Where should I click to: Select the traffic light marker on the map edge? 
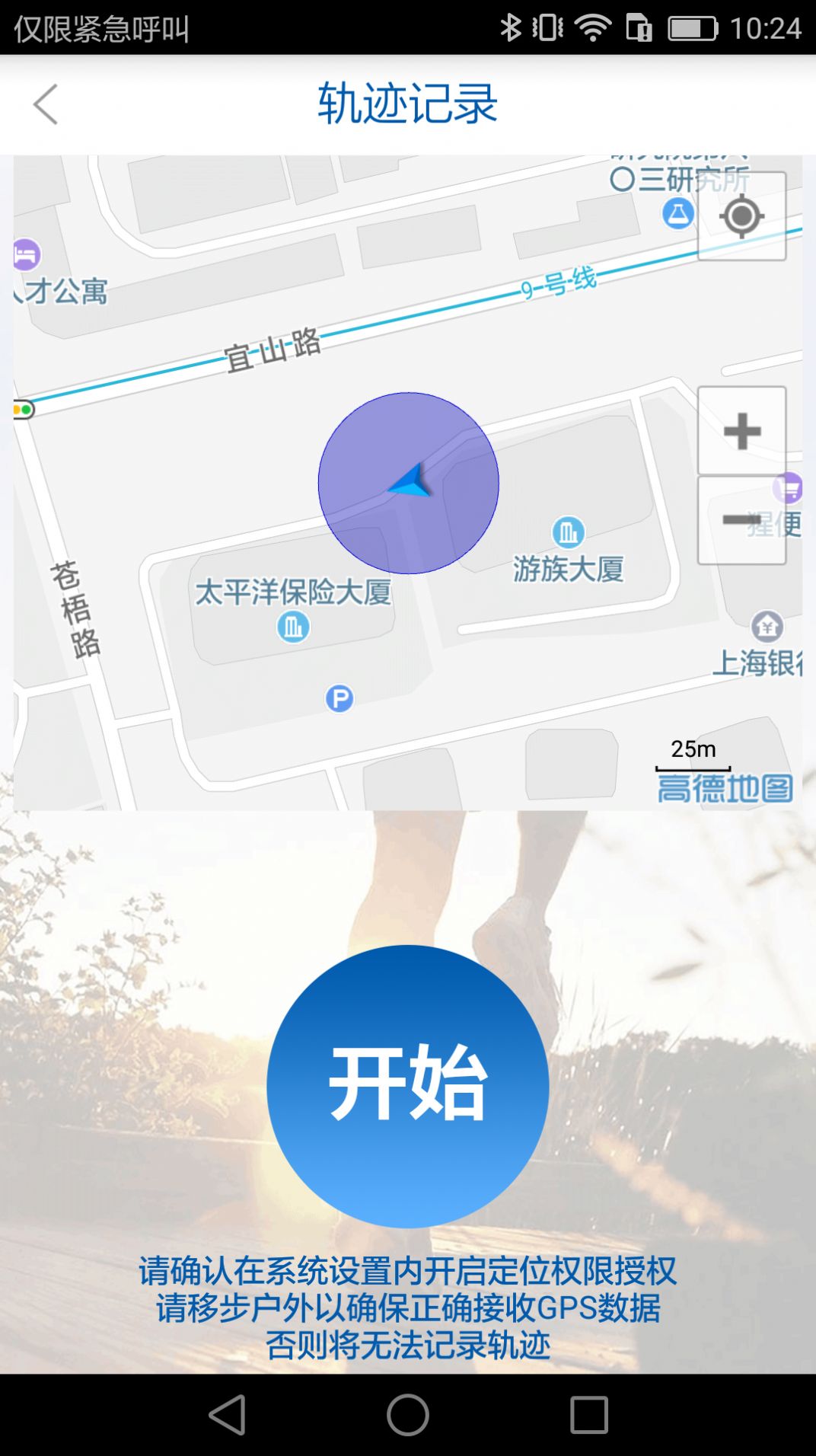(x=19, y=410)
